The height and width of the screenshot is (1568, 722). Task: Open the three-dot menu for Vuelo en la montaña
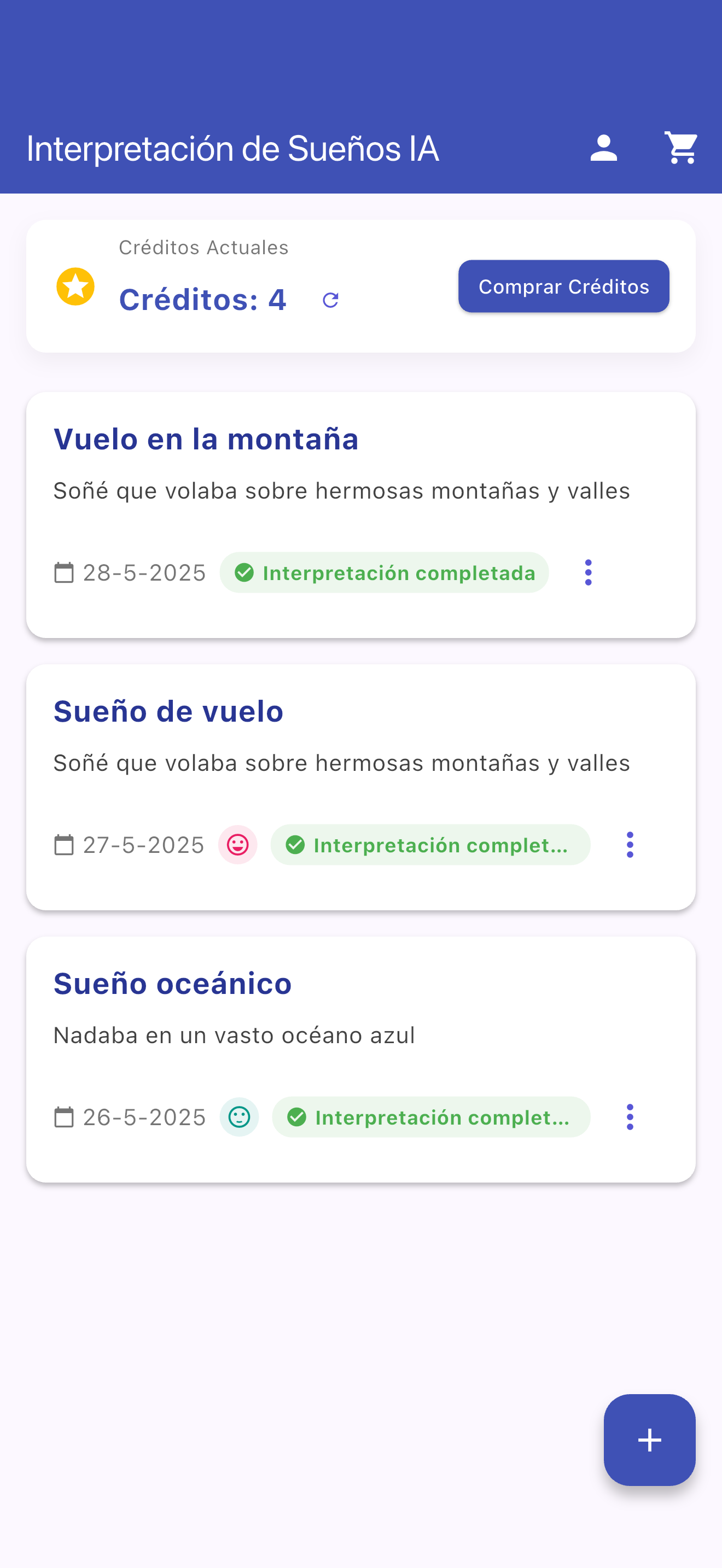tap(588, 572)
